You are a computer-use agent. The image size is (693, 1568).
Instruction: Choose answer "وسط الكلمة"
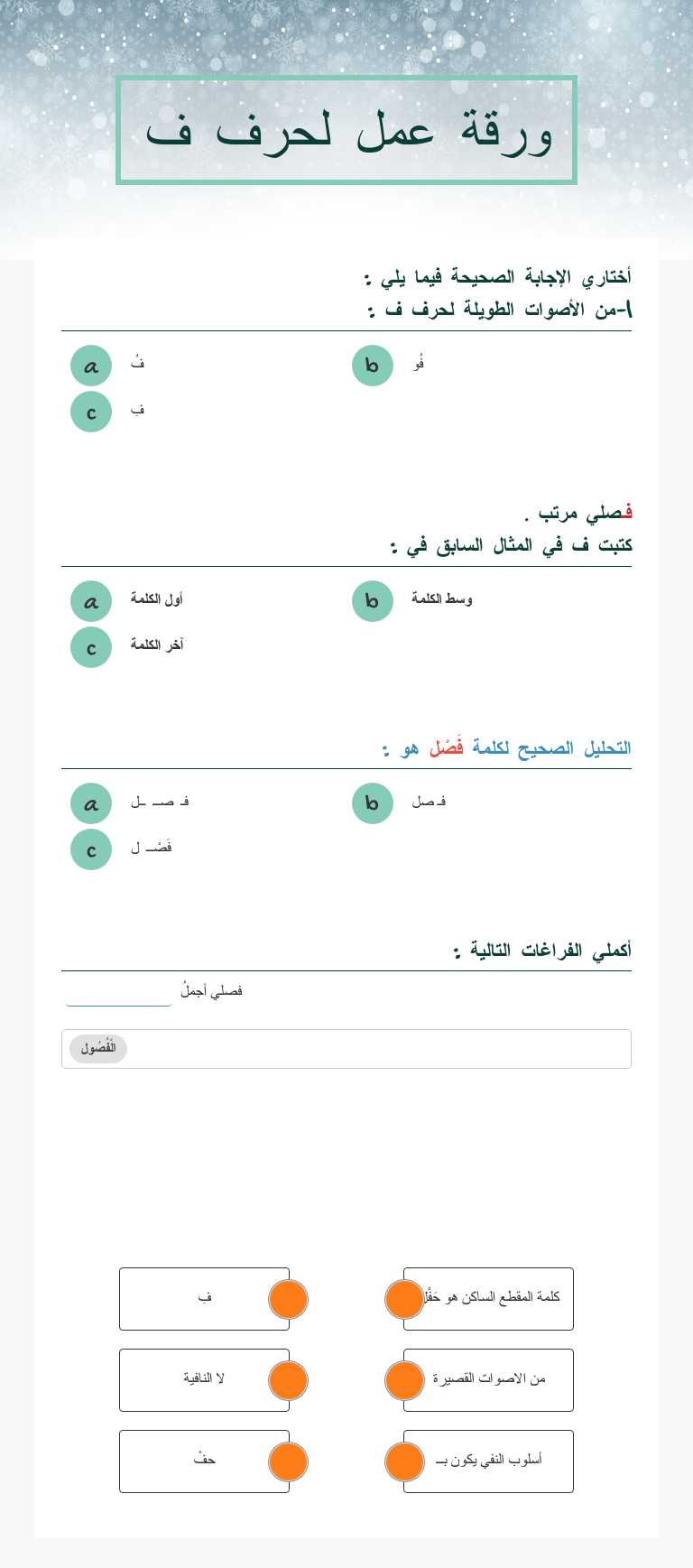click(x=372, y=600)
